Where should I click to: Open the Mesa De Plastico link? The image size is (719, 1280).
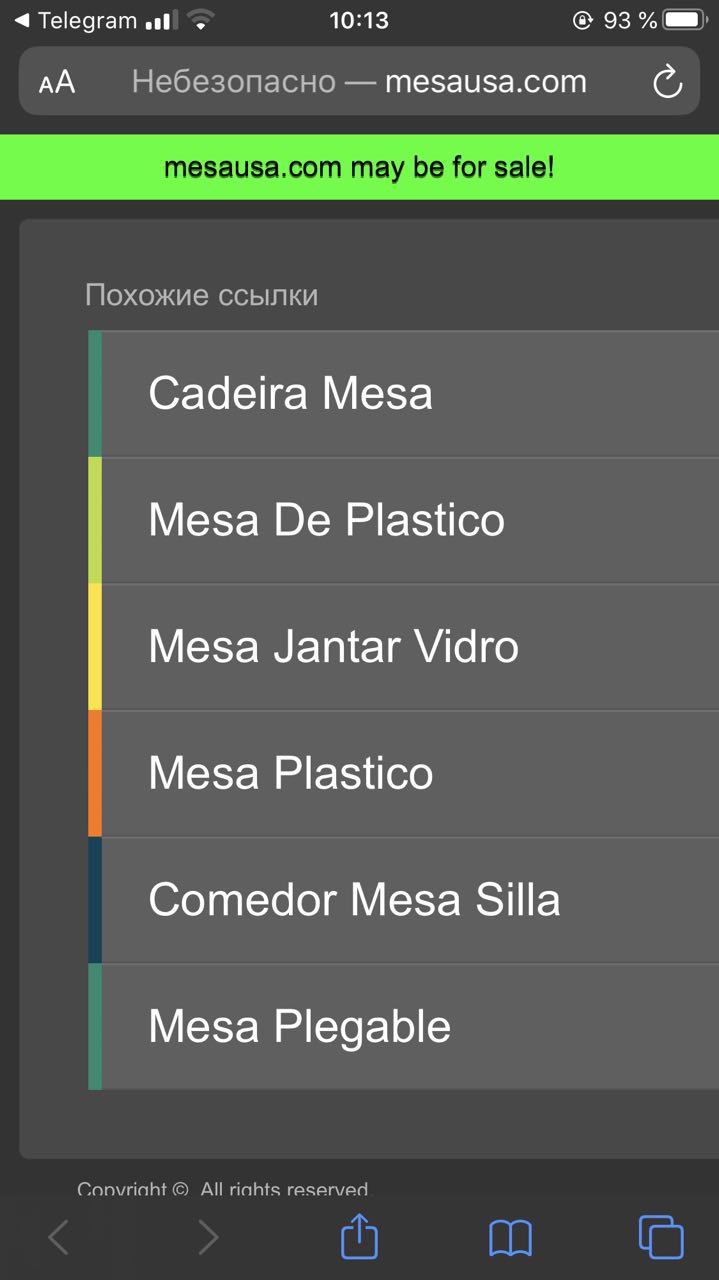[403, 521]
